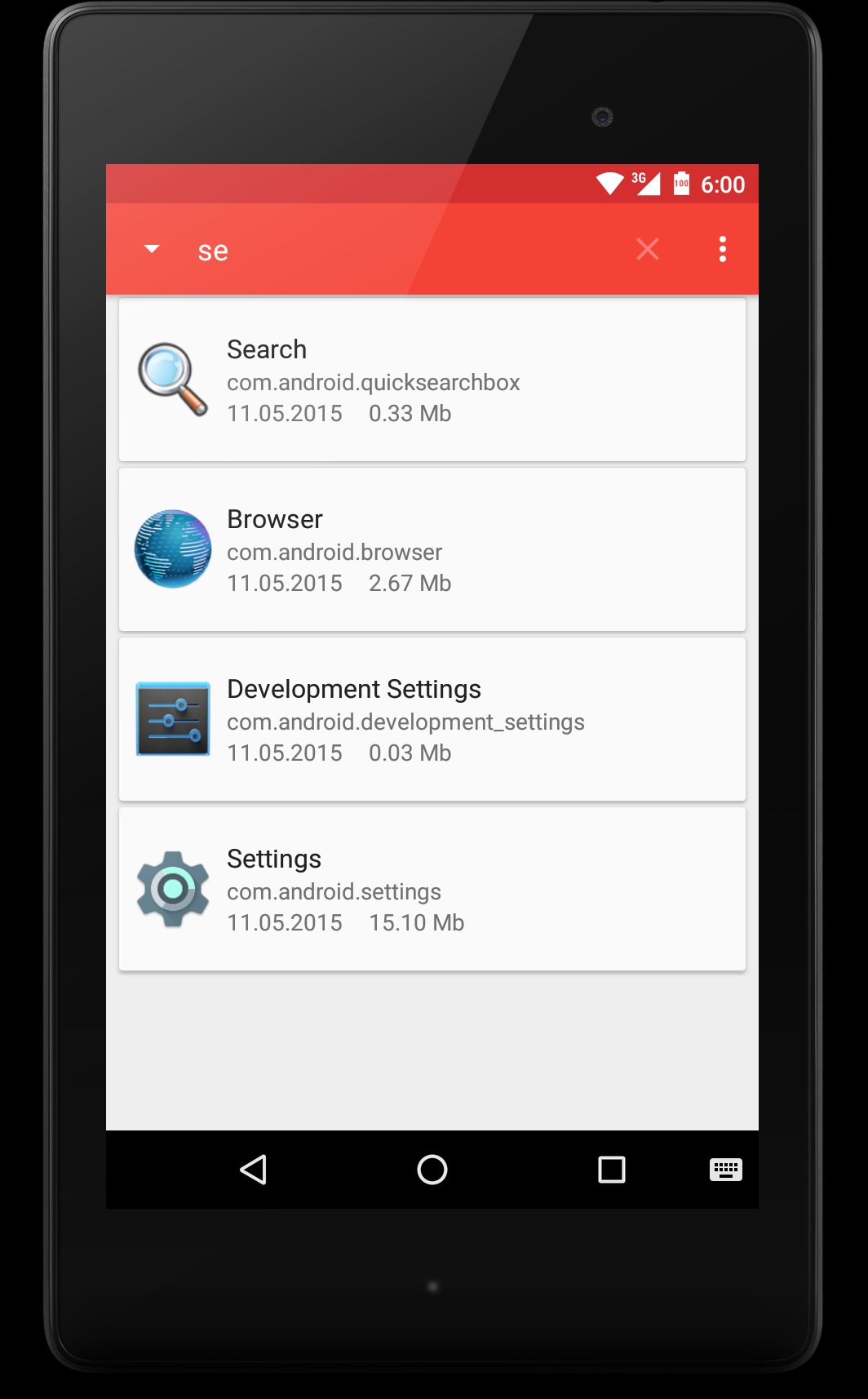Screen dimensions: 868x1399
Task: Clear the search text with X
Action: point(648,249)
